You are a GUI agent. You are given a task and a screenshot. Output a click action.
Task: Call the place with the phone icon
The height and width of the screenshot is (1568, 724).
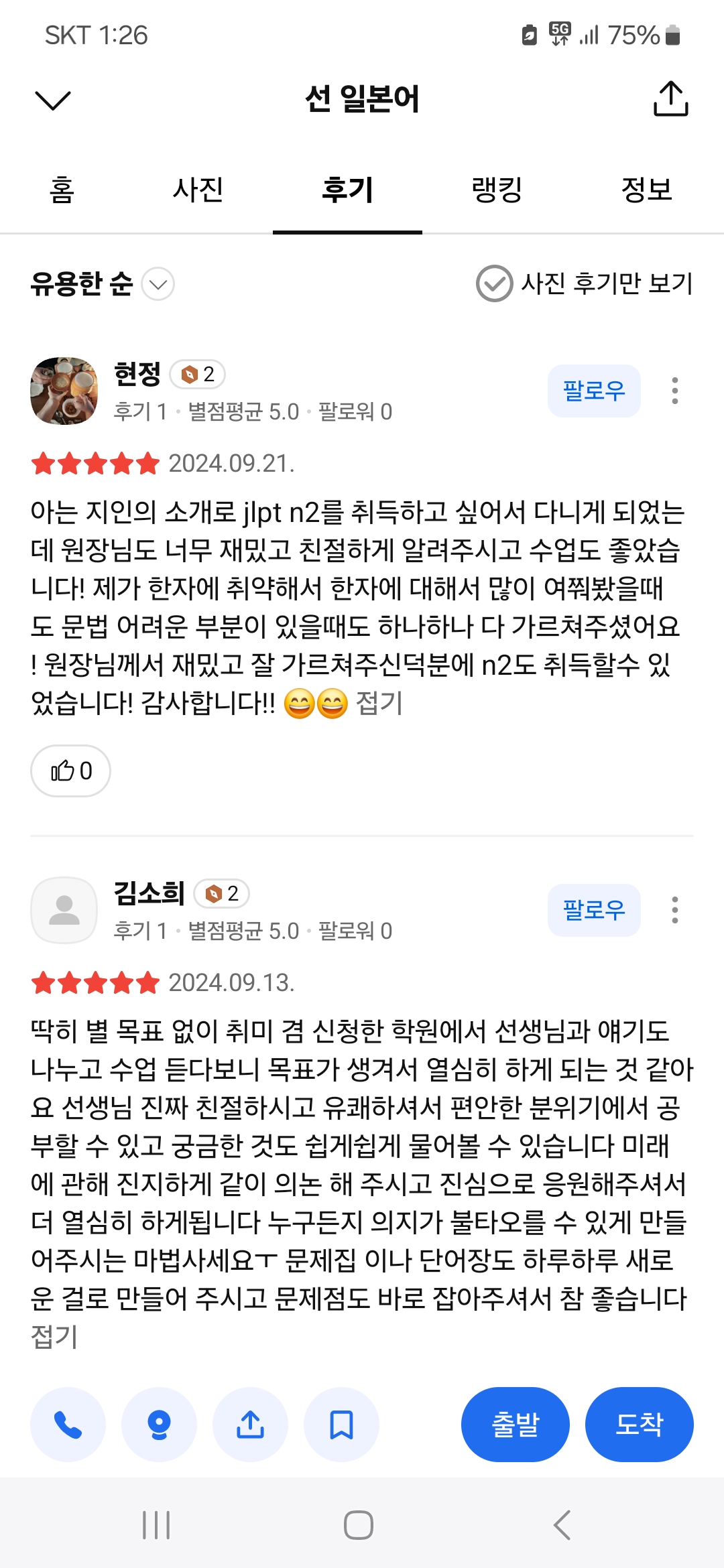pyautogui.click(x=68, y=1425)
